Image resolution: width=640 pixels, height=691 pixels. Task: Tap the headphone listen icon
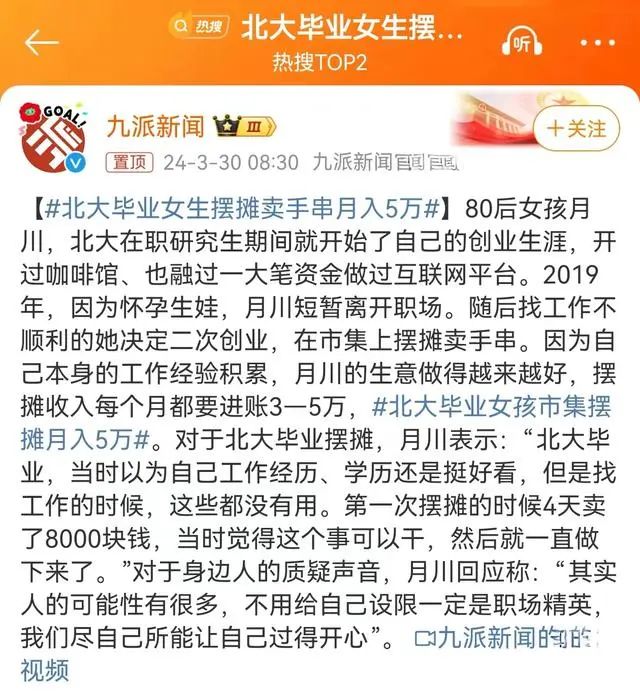tap(522, 42)
